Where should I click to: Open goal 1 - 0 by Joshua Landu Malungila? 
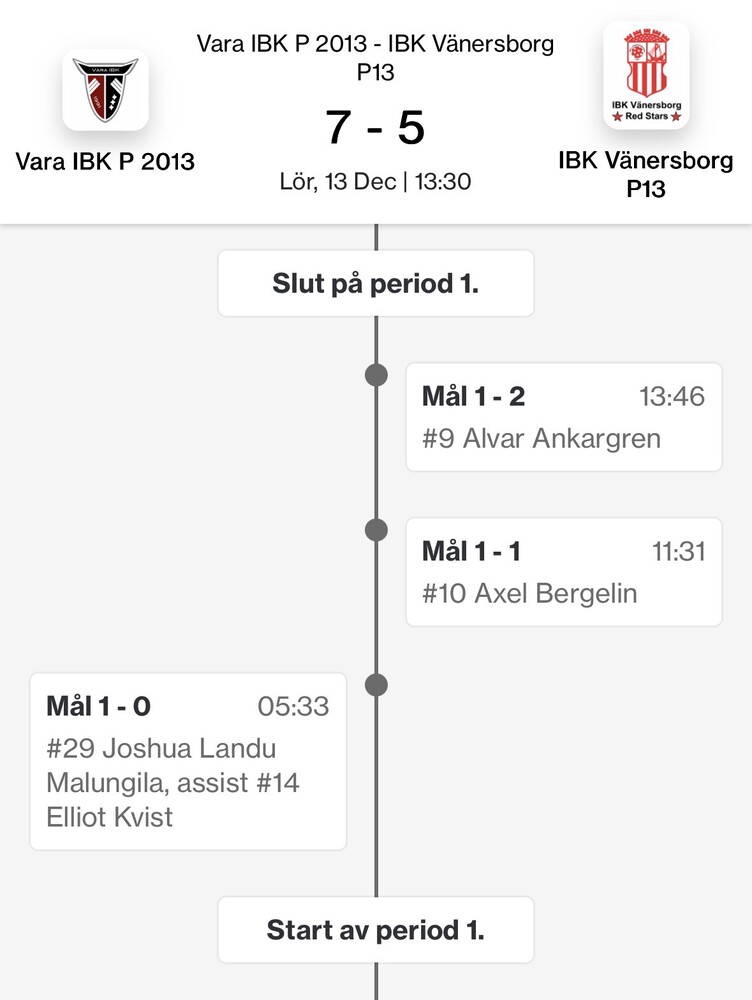pos(188,761)
